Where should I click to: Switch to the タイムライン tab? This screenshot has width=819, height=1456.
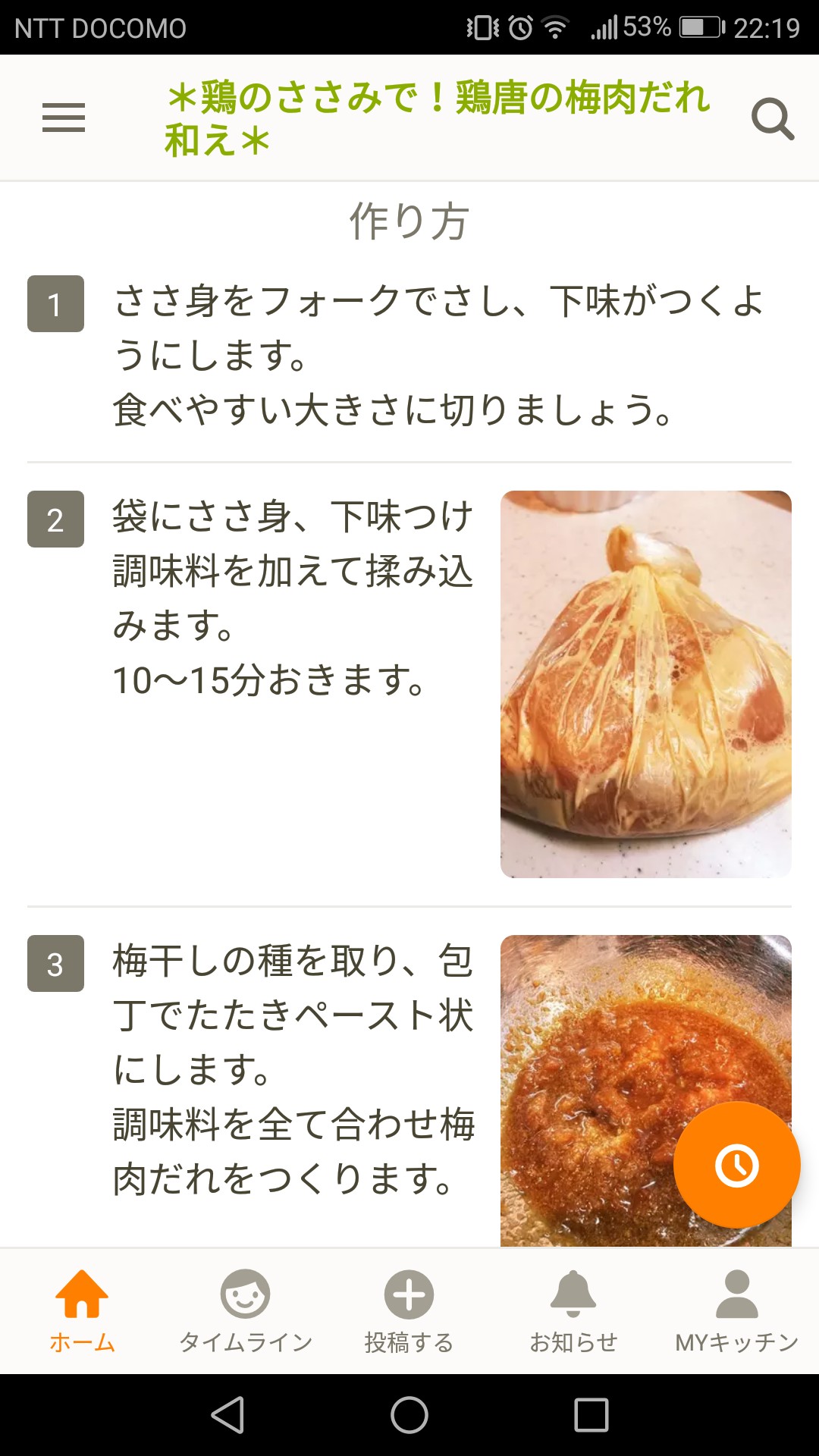coord(246,1310)
